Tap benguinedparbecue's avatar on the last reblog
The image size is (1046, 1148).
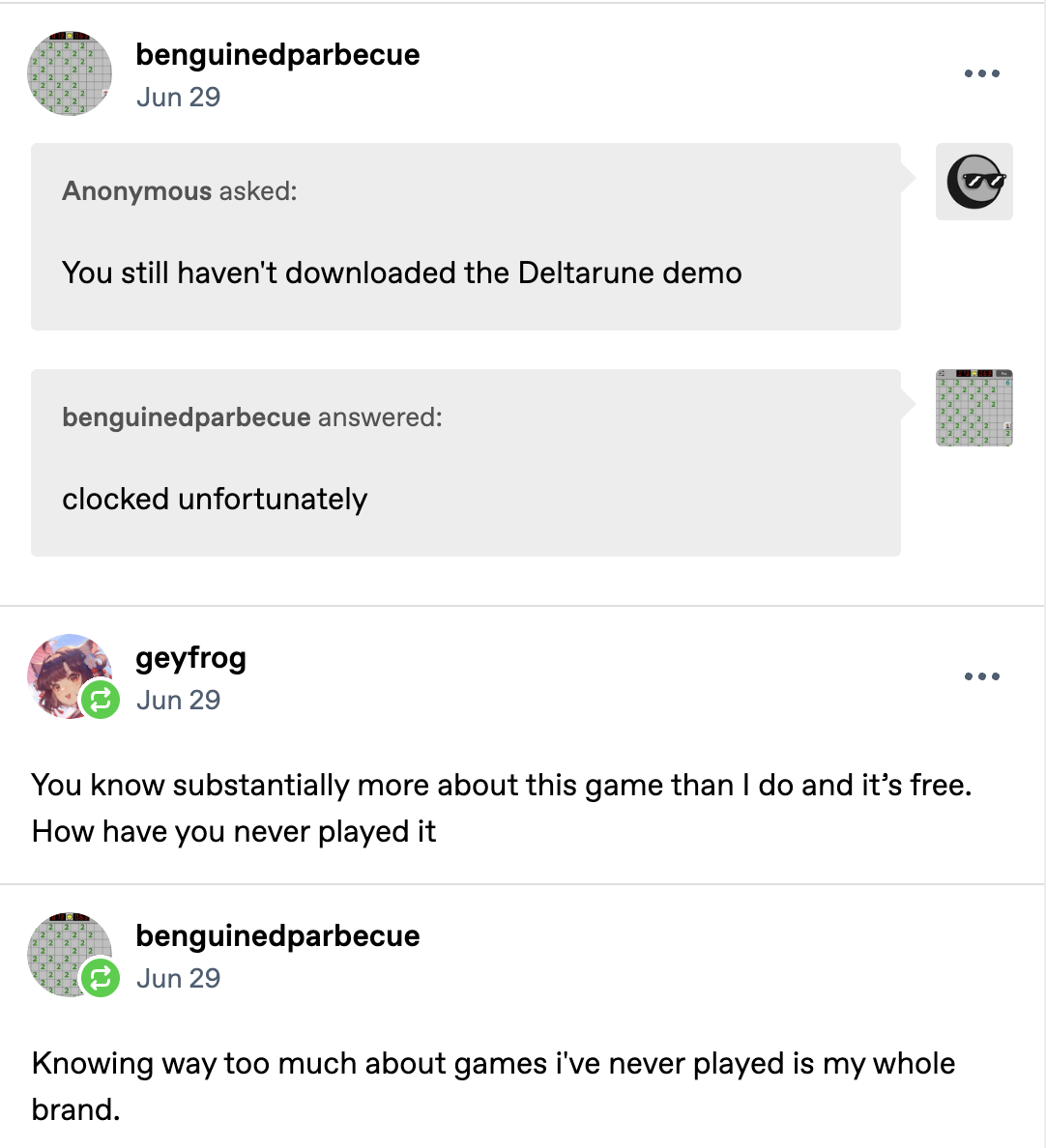point(64,951)
